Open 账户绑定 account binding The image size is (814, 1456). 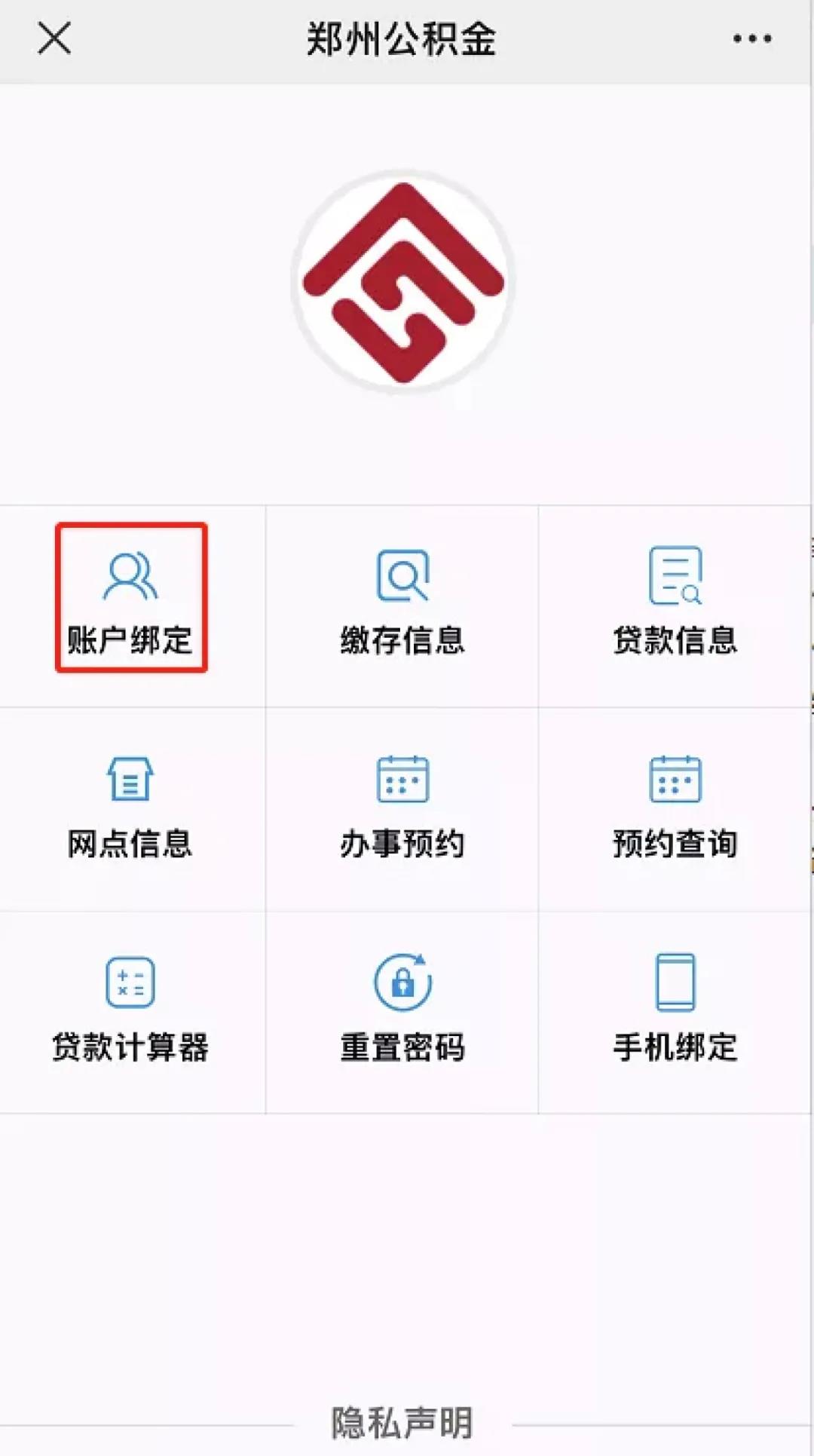[x=131, y=598]
